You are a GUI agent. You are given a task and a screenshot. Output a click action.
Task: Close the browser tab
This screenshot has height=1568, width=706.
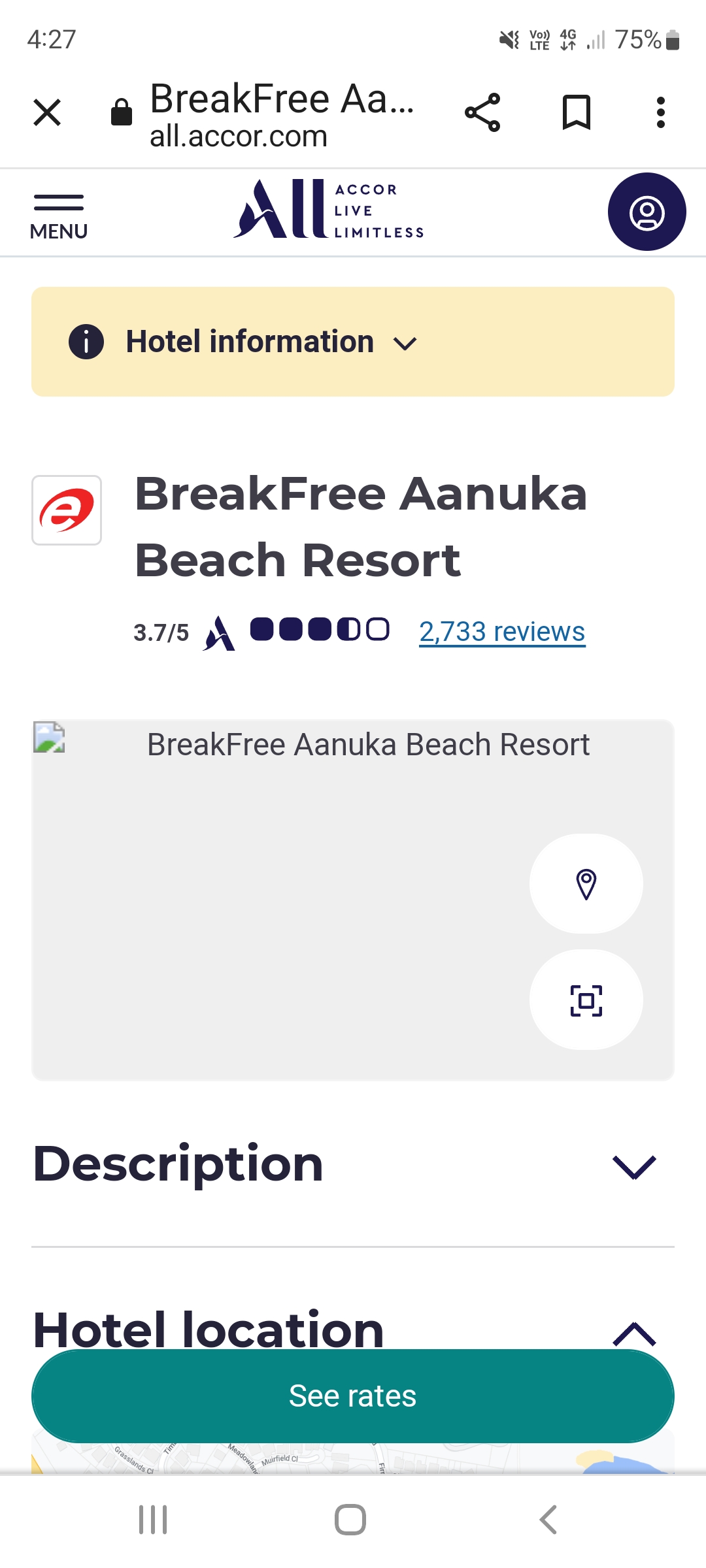coord(47,112)
